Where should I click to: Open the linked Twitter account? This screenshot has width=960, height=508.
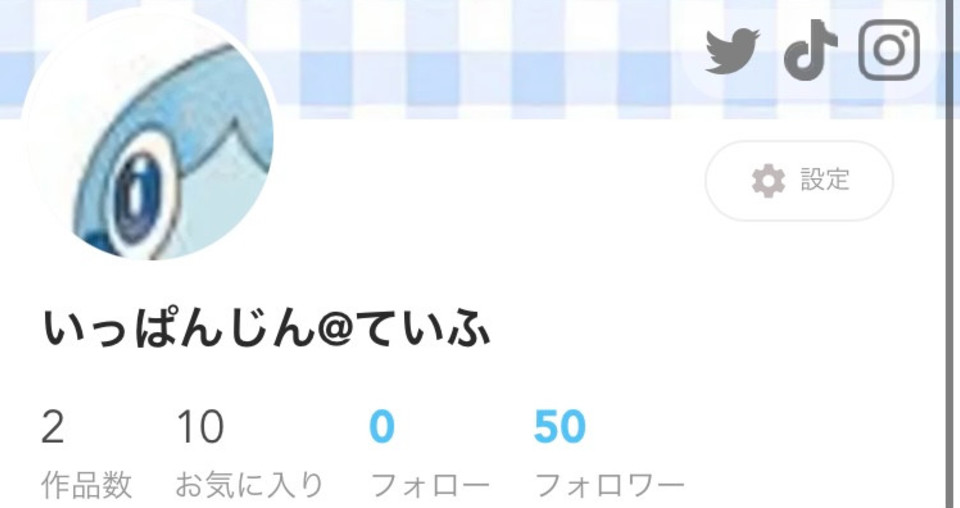click(732, 51)
